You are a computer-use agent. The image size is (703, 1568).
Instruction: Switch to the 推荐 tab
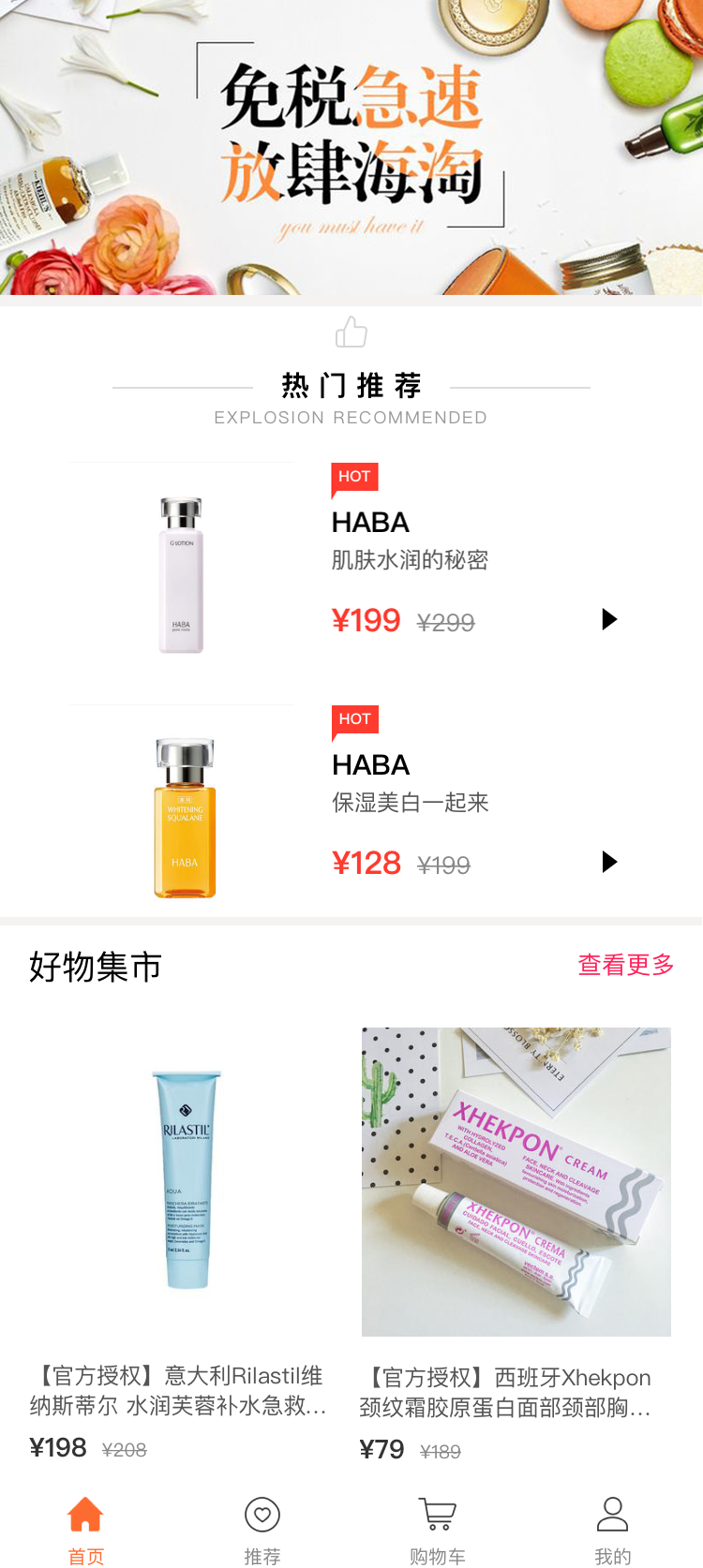coord(262,1529)
